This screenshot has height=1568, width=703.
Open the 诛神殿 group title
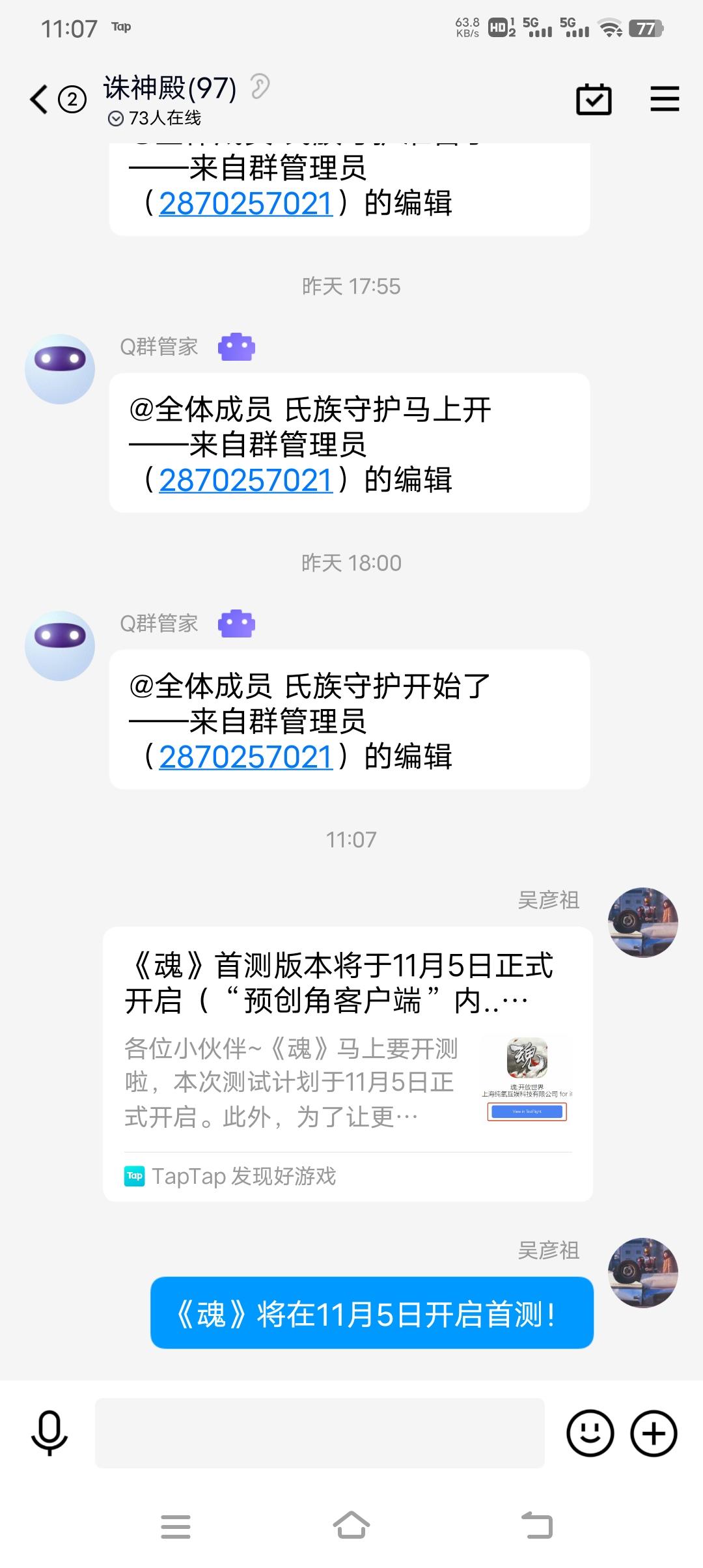[170, 89]
